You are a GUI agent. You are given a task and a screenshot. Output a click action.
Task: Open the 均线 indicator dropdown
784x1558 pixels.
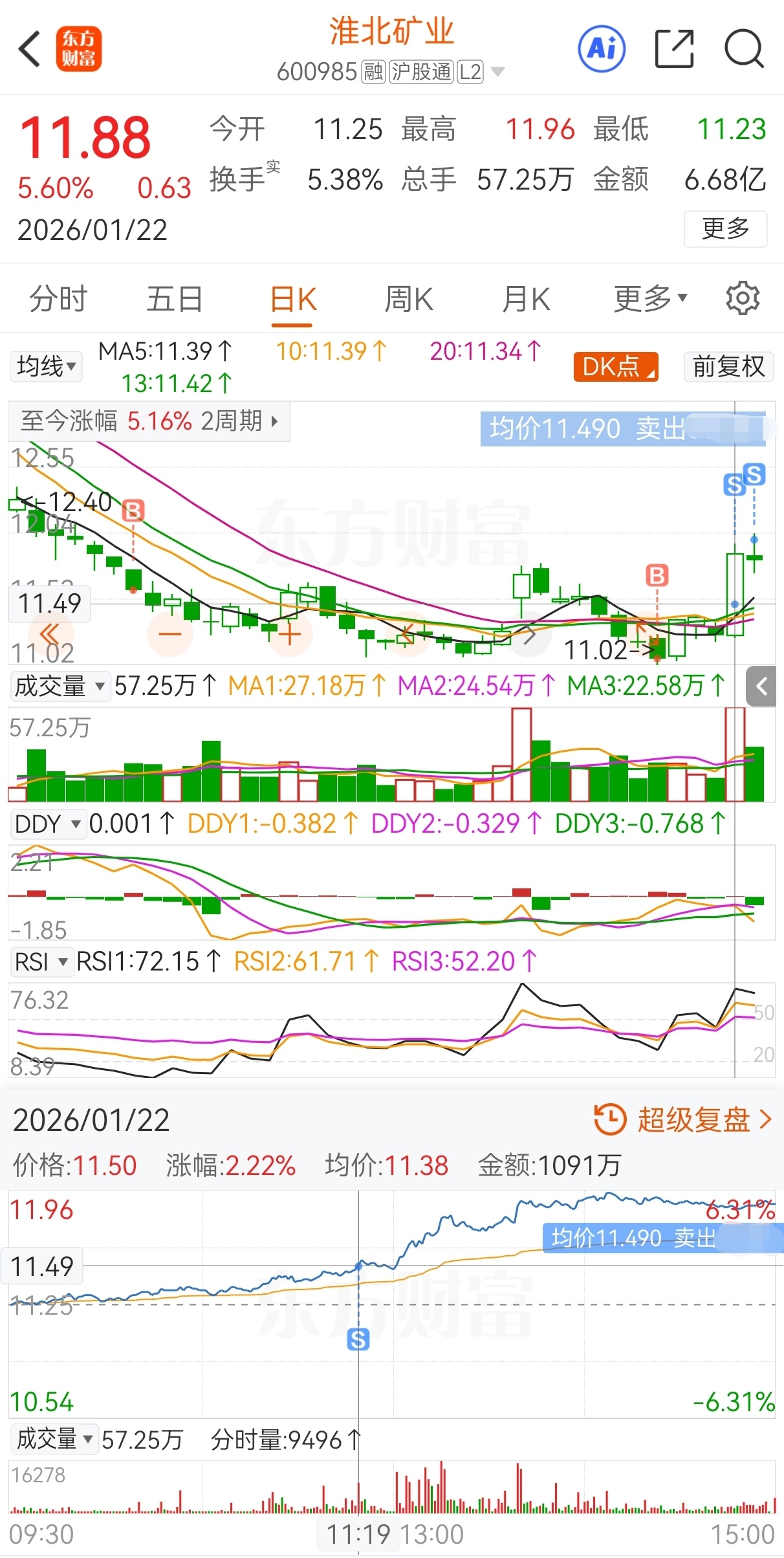pyautogui.click(x=46, y=366)
